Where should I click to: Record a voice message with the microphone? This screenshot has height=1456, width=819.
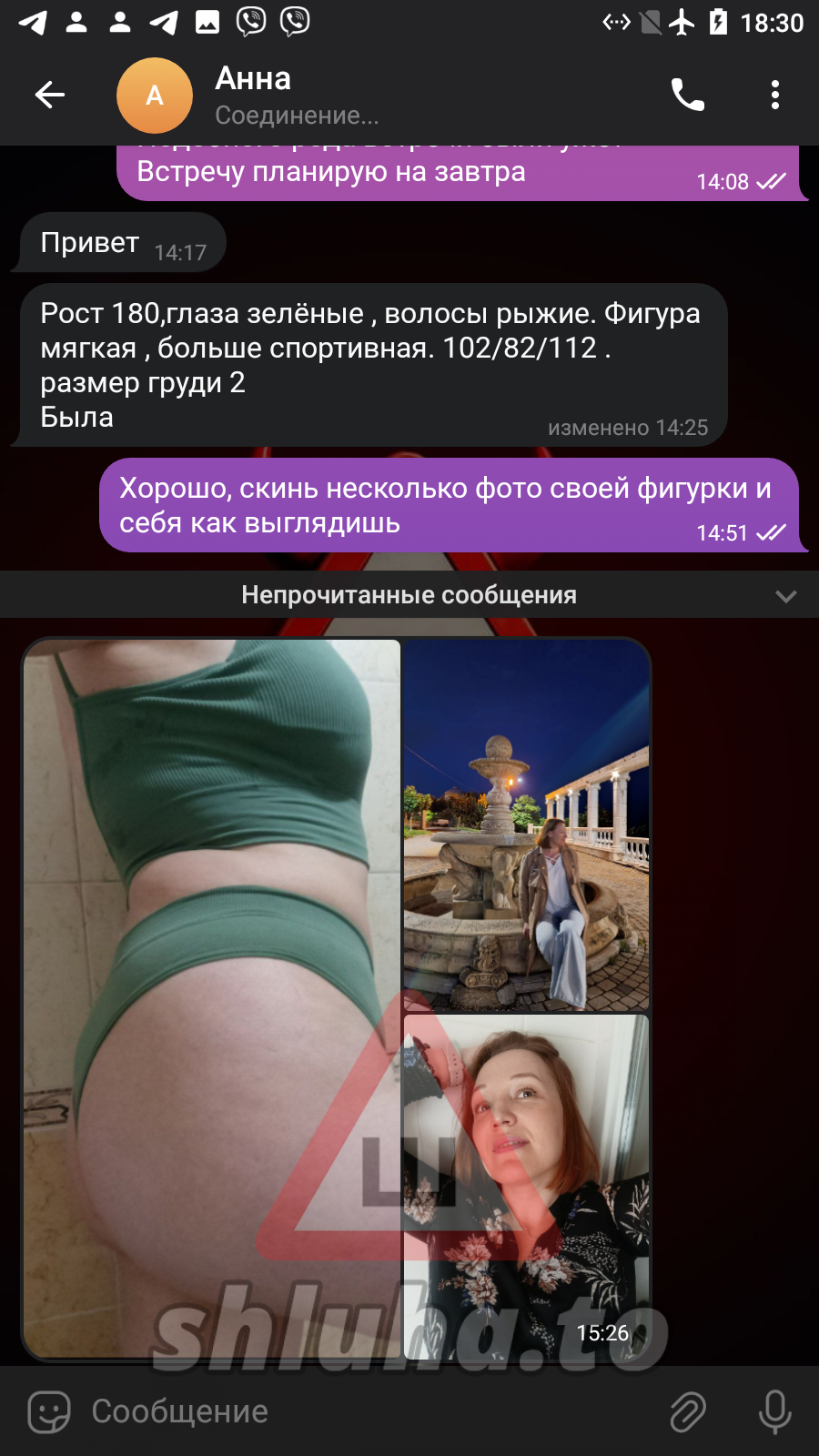point(774,1411)
